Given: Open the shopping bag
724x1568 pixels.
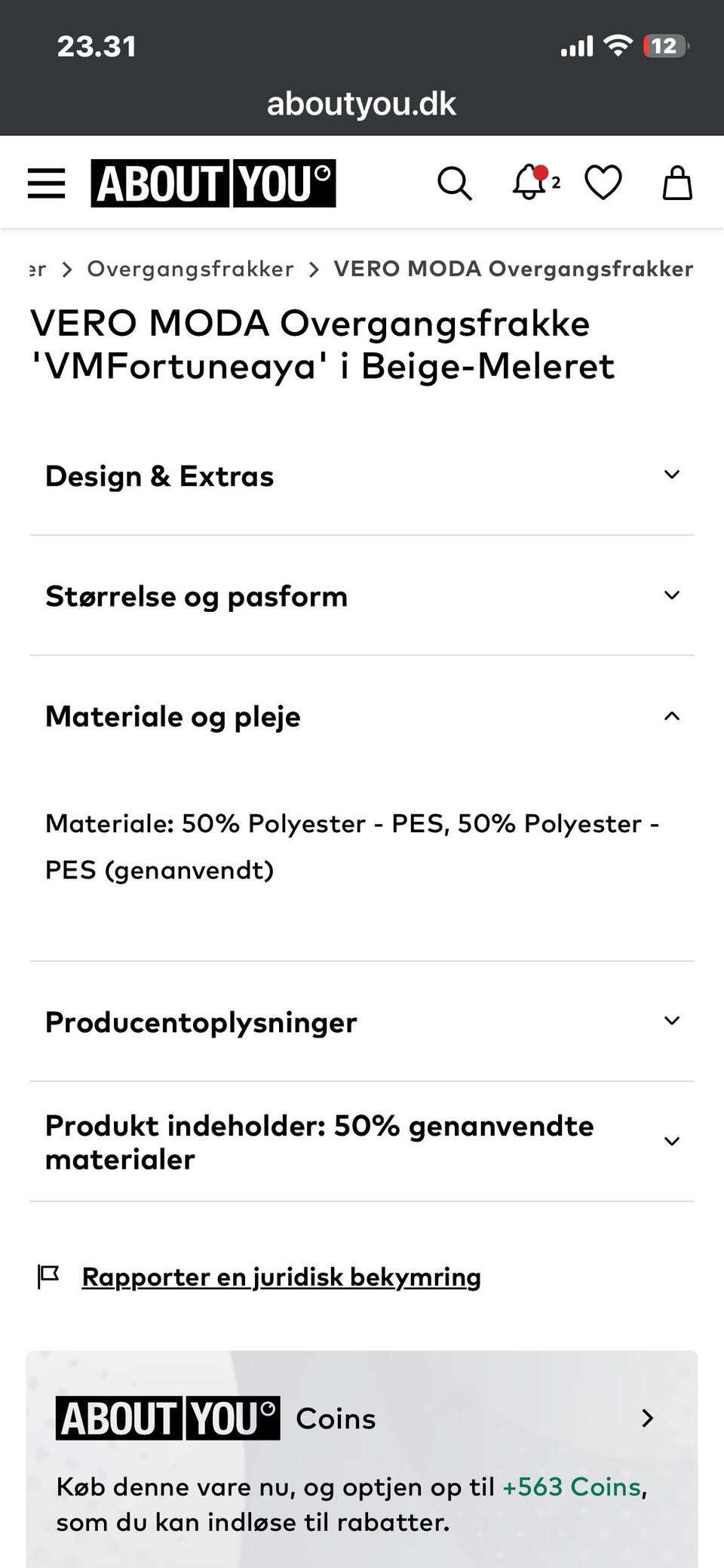Looking at the screenshot, I should (x=676, y=183).
